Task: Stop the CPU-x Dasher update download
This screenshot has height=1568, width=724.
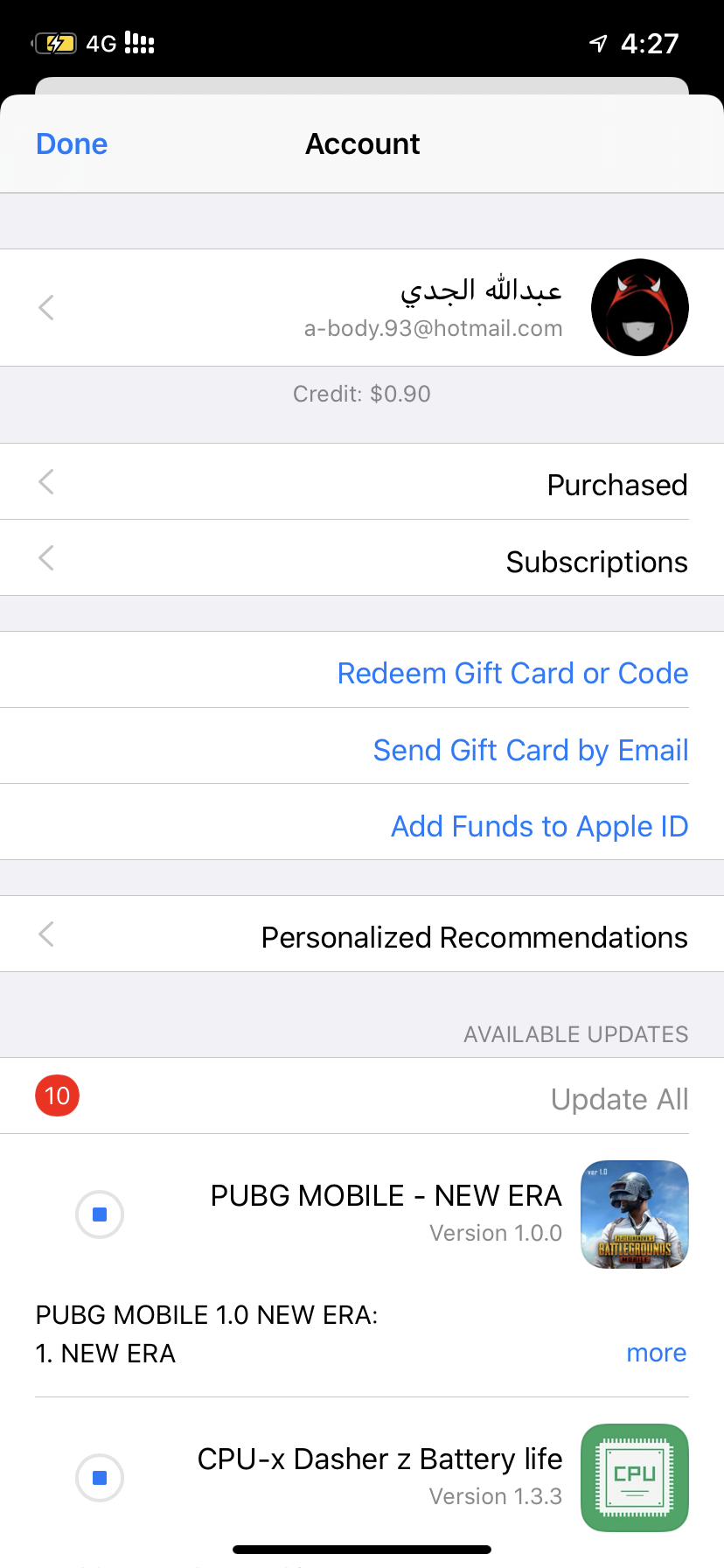Action: (x=100, y=1478)
